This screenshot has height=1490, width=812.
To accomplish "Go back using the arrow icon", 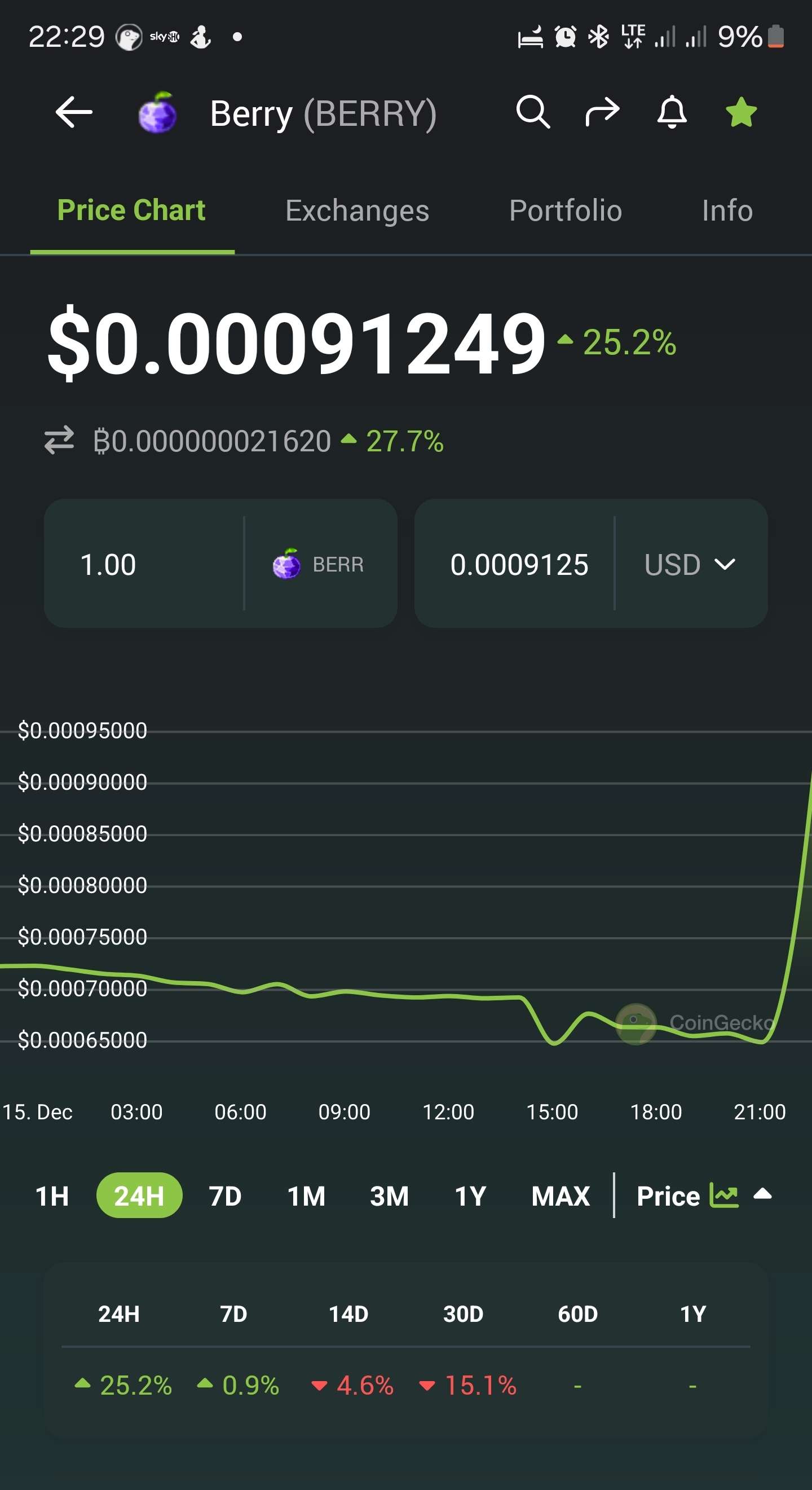I will pos(74,112).
